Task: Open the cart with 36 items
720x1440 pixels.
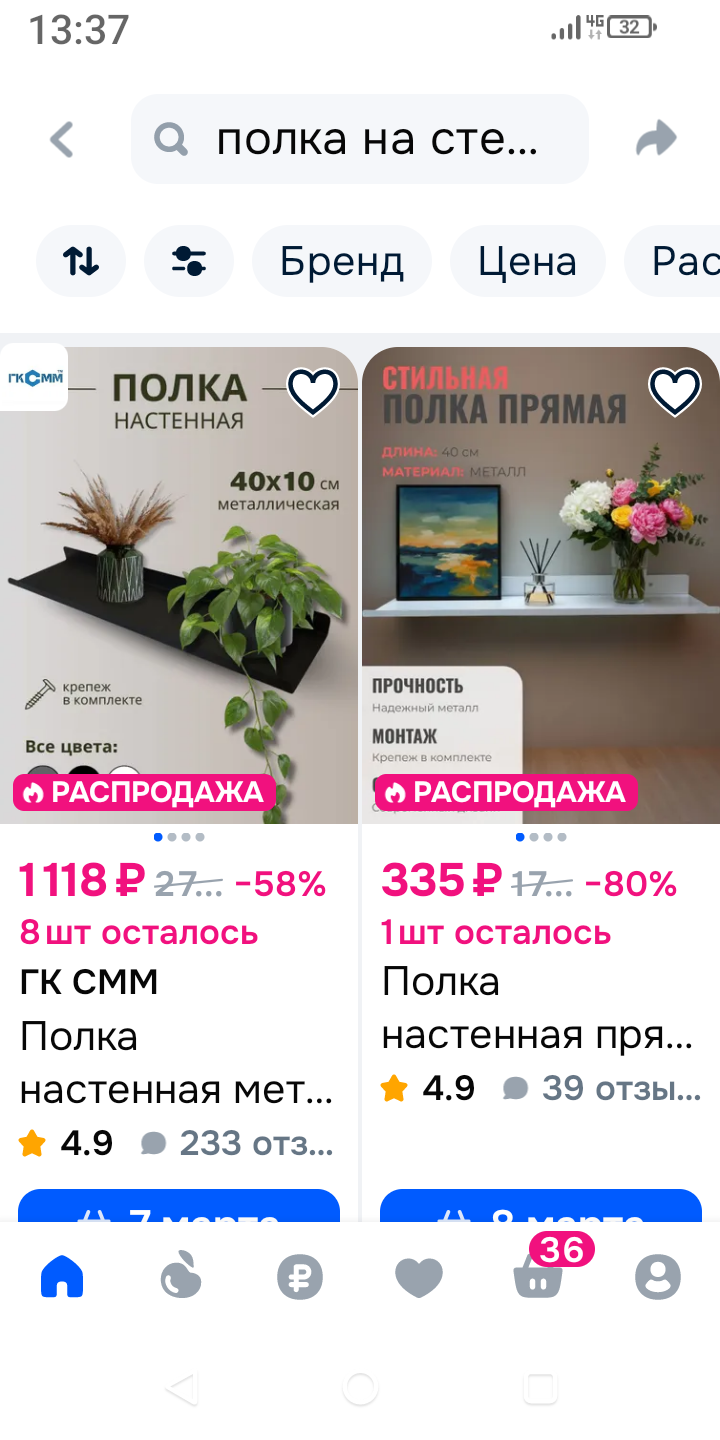Action: tap(539, 1277)
